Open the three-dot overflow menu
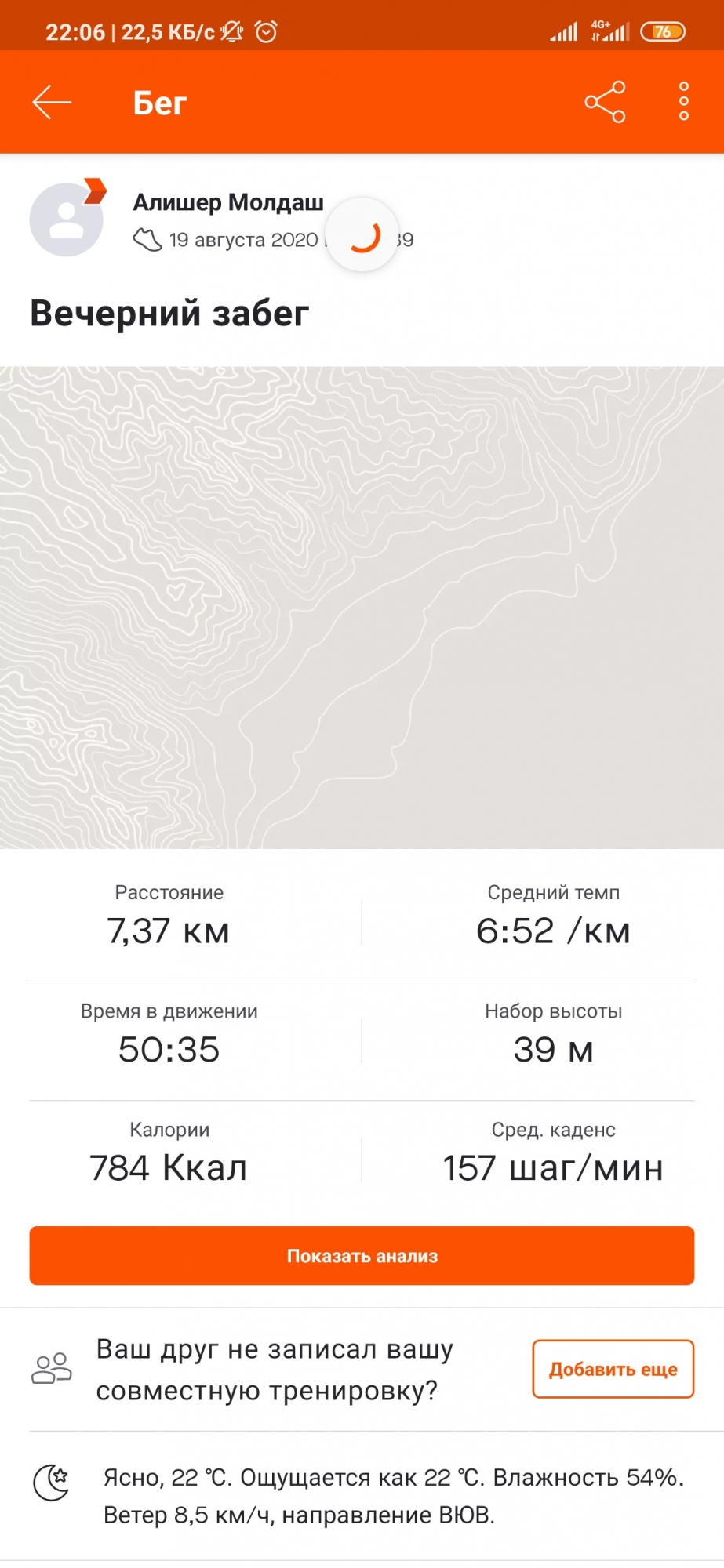This screenshot has width=724, height=1568. [x=683, y=102]
